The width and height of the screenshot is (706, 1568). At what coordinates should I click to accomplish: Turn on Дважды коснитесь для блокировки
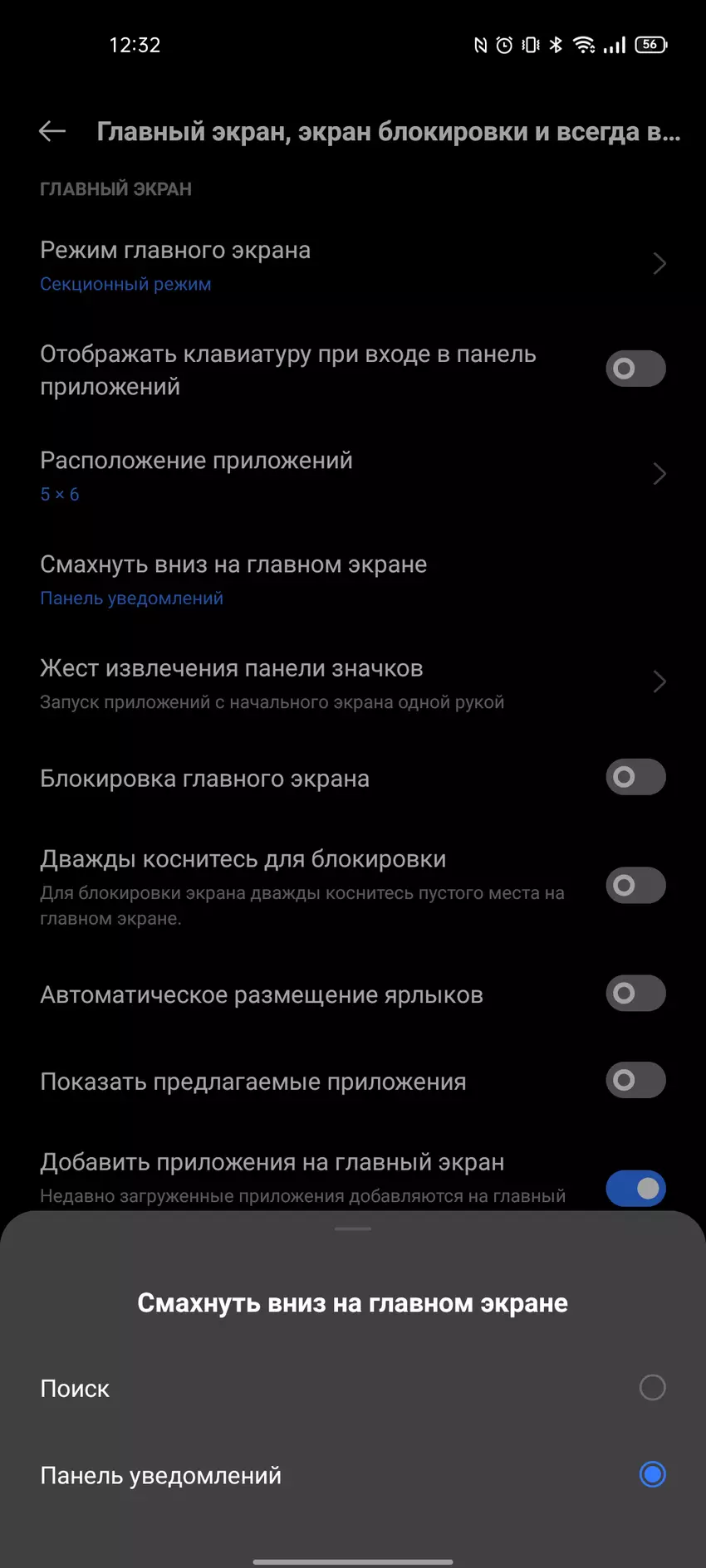pyautogui.click(x=635, y=886)
